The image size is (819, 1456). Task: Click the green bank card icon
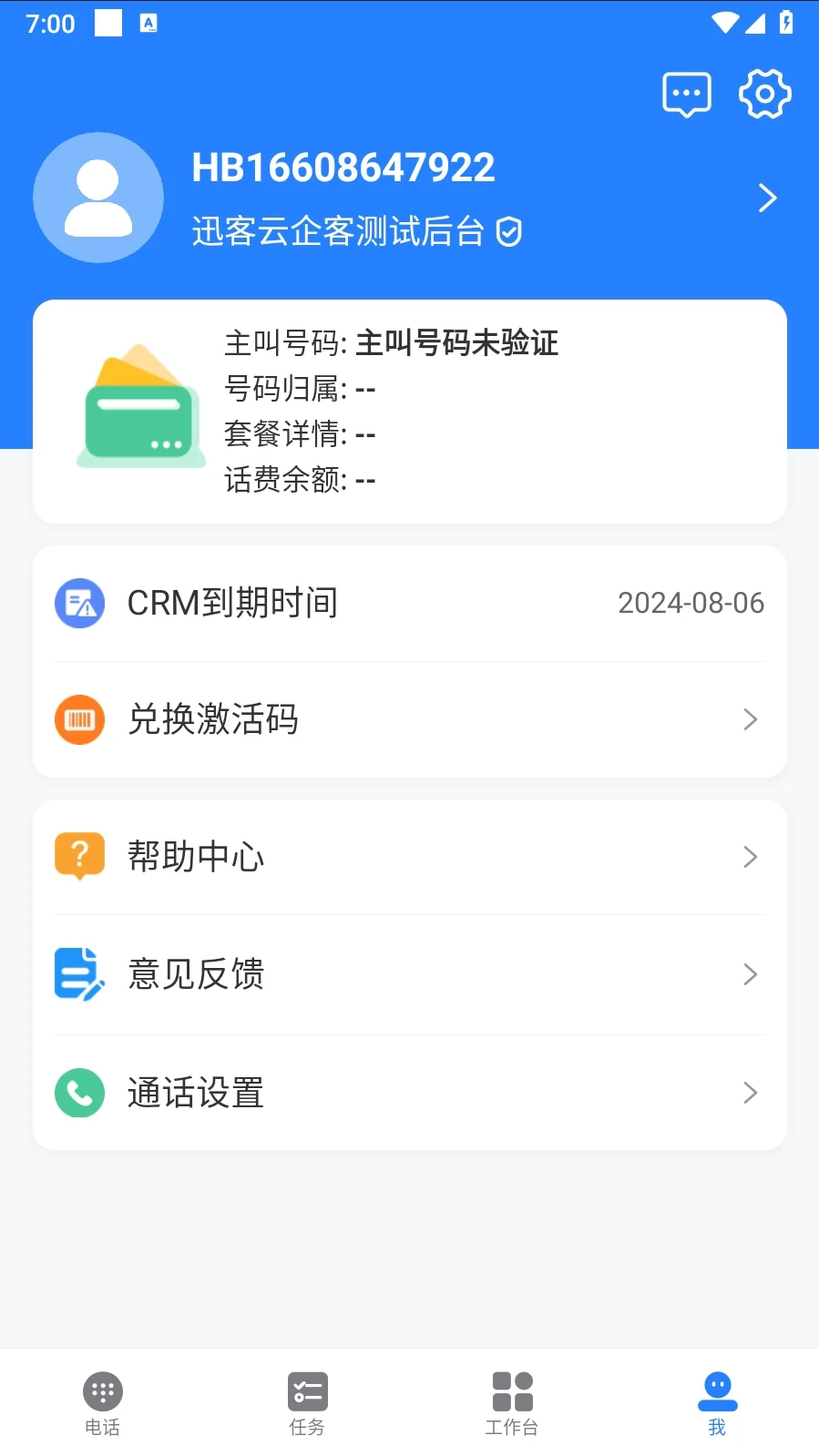click(140, 412)
